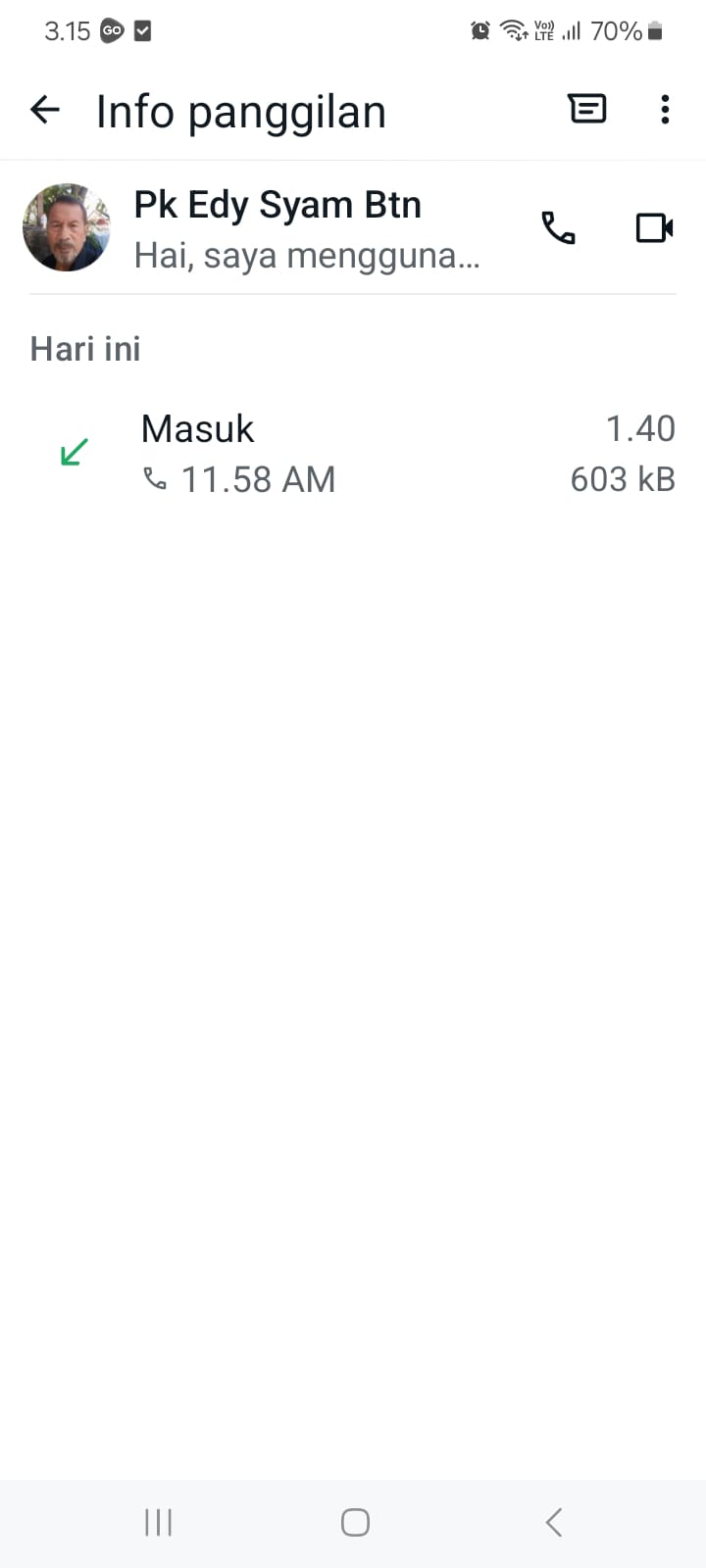The image size is (706, 1568).
Task: Go back from Info panggilan
Action: tap(45, 110)
